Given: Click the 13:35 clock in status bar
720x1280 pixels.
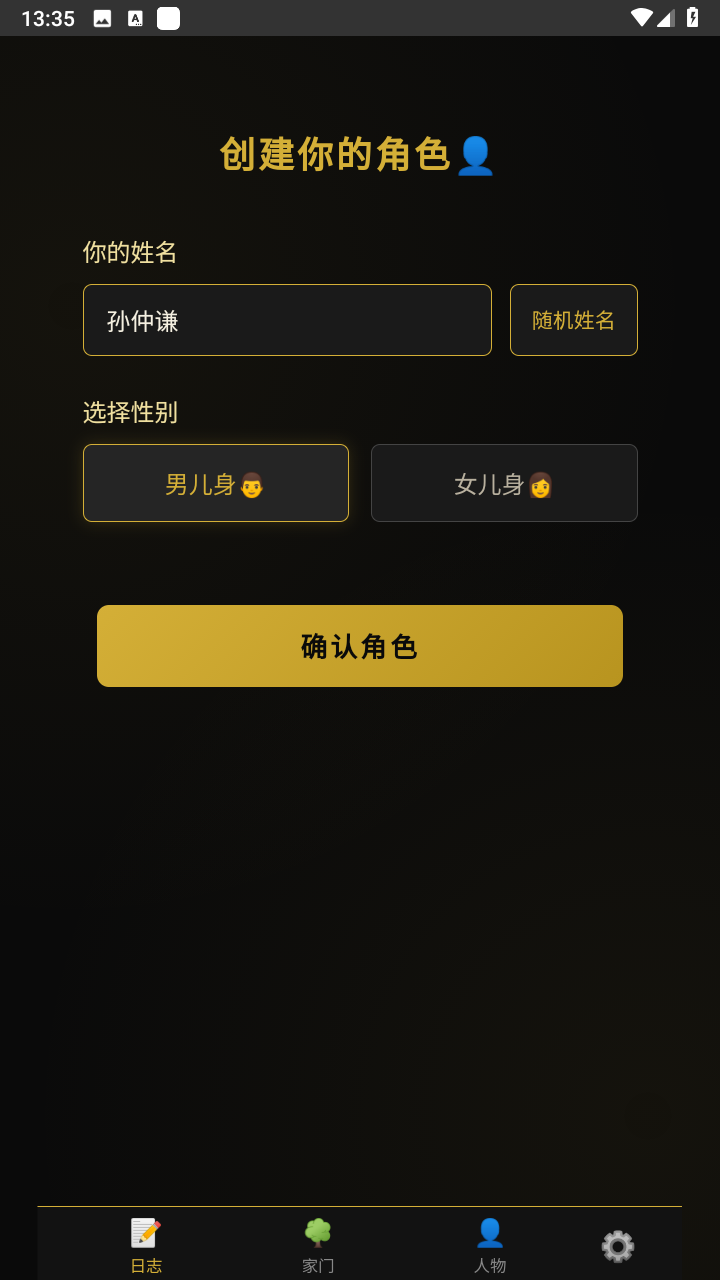Looking at the screenshot, I should (x=47, y=17).
